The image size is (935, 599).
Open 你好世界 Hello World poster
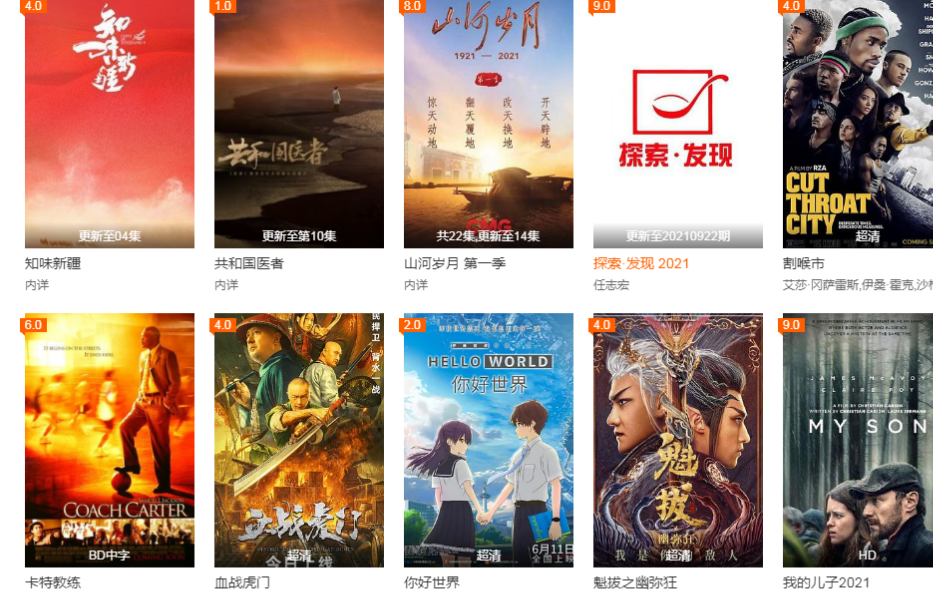(488, 440)
